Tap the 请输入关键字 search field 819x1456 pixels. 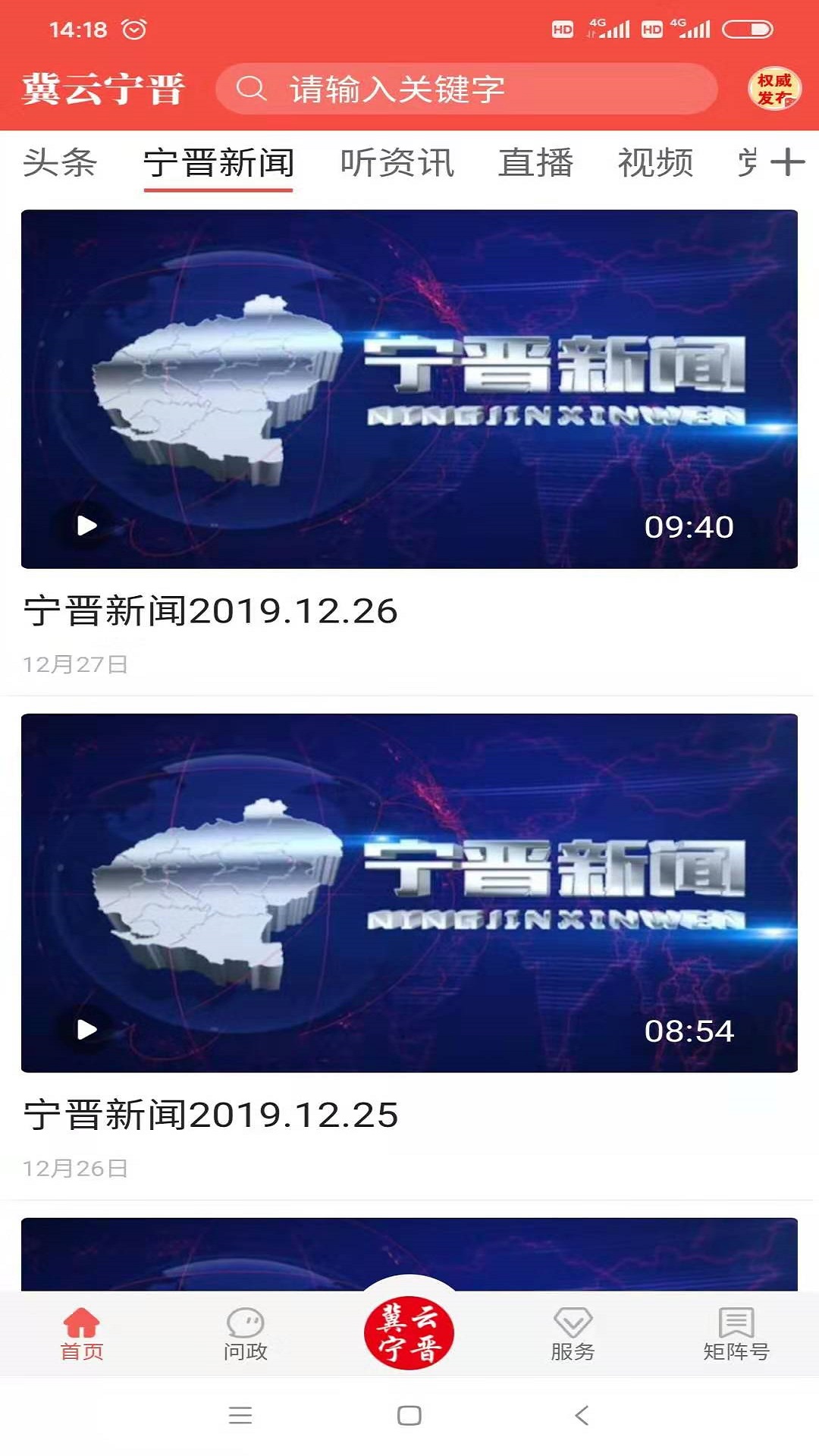pyautogui.click(x=466, y=89)
